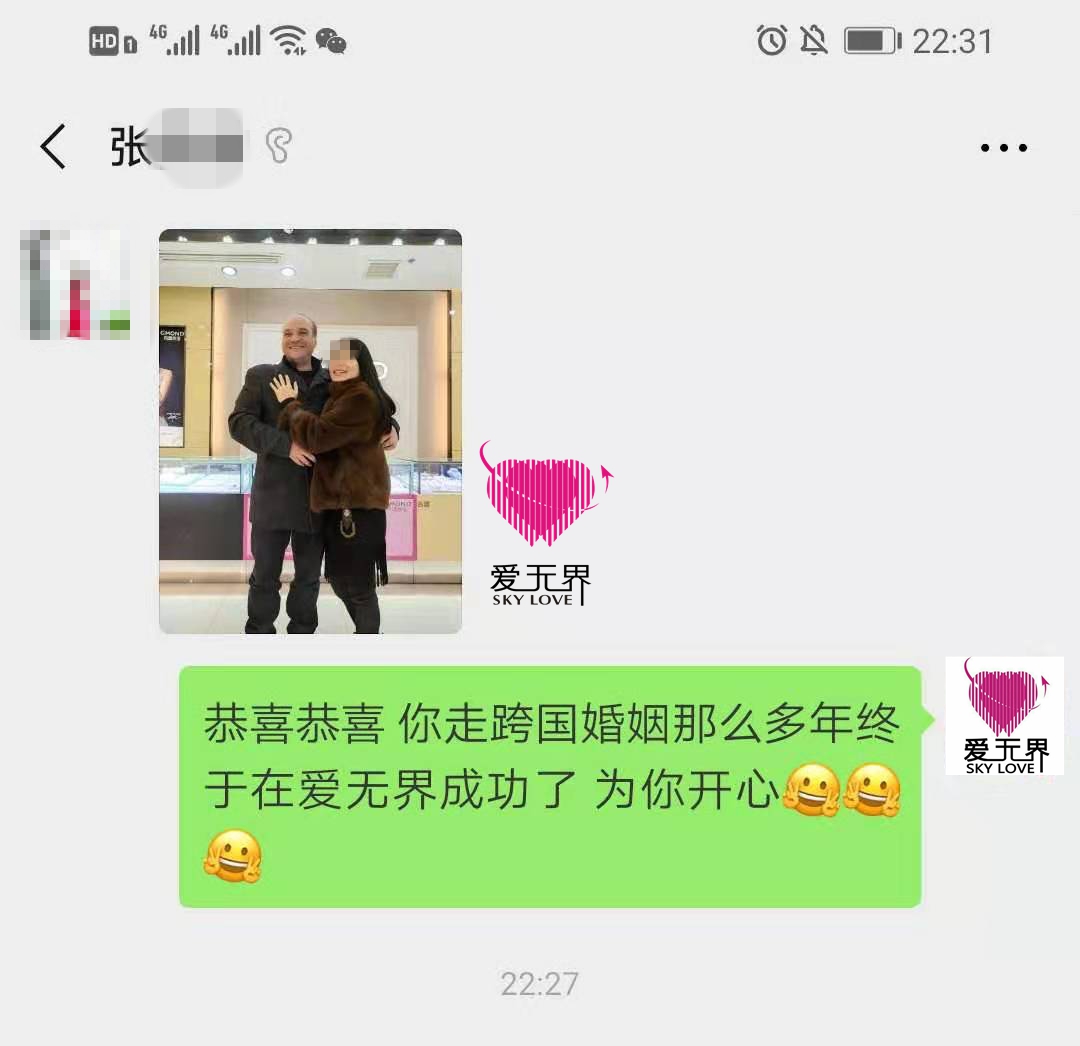Image resolution: width=1080 pixels, height=1046 pixels.
Task: Open the contact's profile from their avatar
Action: coord(76,285)
